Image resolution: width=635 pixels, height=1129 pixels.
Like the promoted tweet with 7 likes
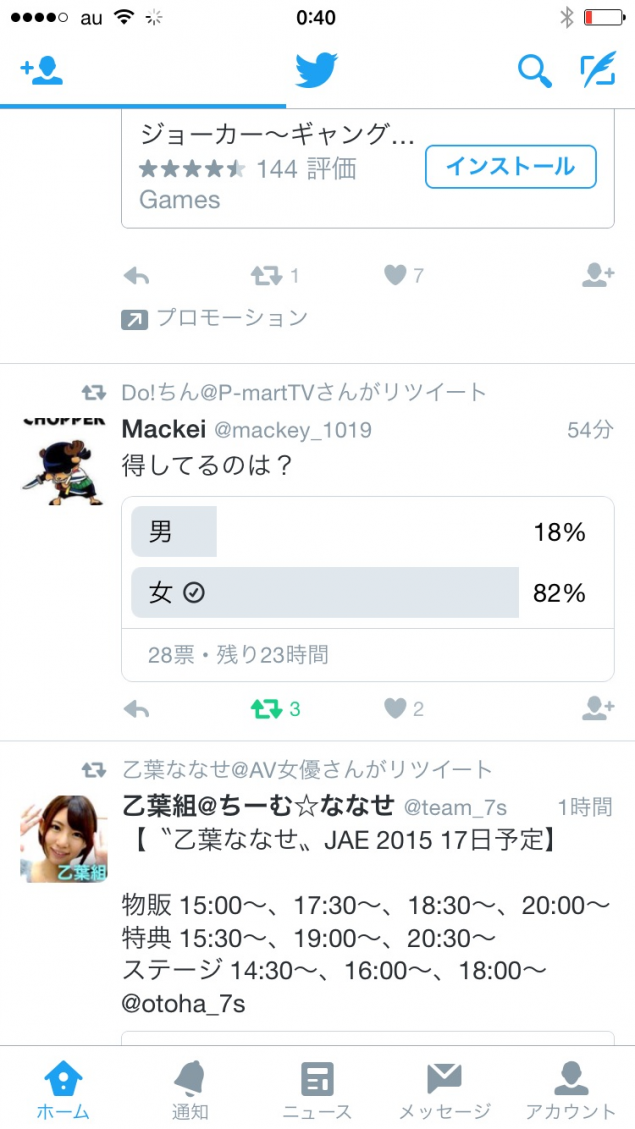[x=397, y=276]
